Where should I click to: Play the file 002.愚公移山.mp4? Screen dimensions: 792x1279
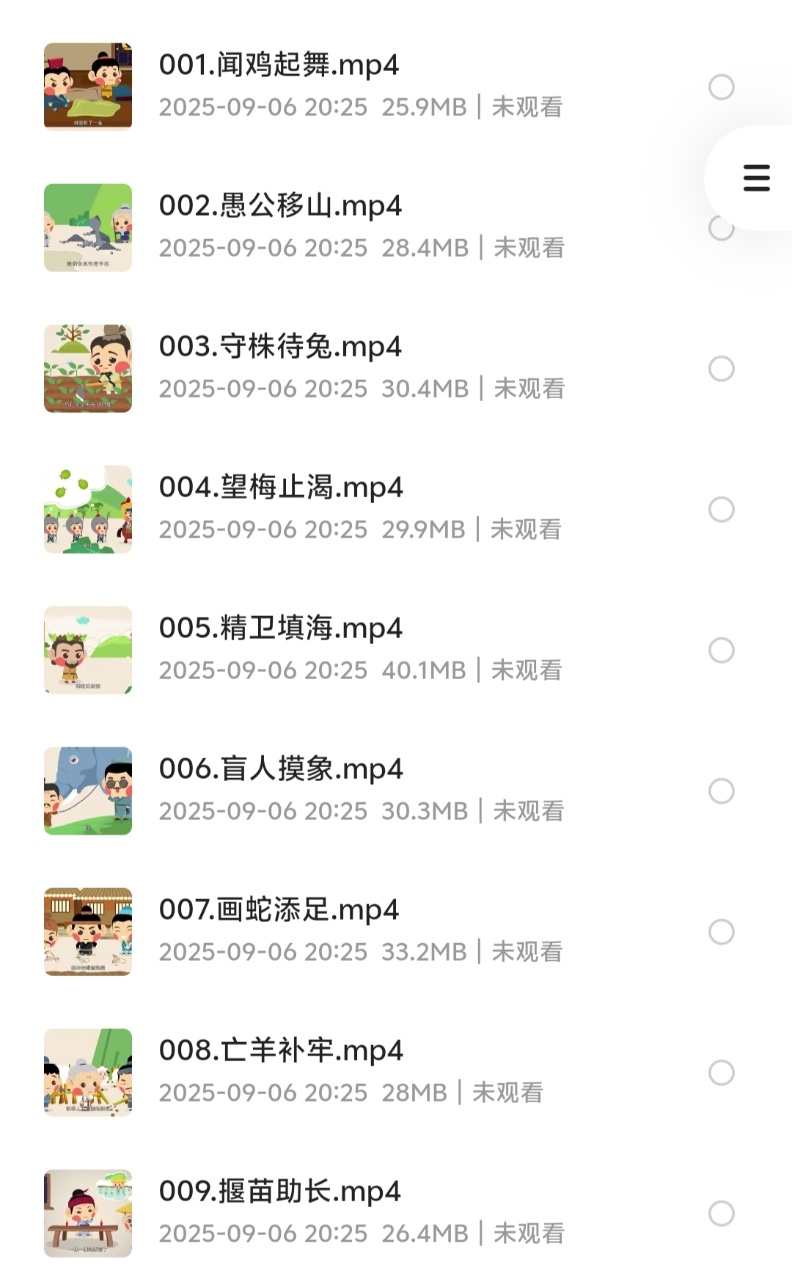(280, 207)
